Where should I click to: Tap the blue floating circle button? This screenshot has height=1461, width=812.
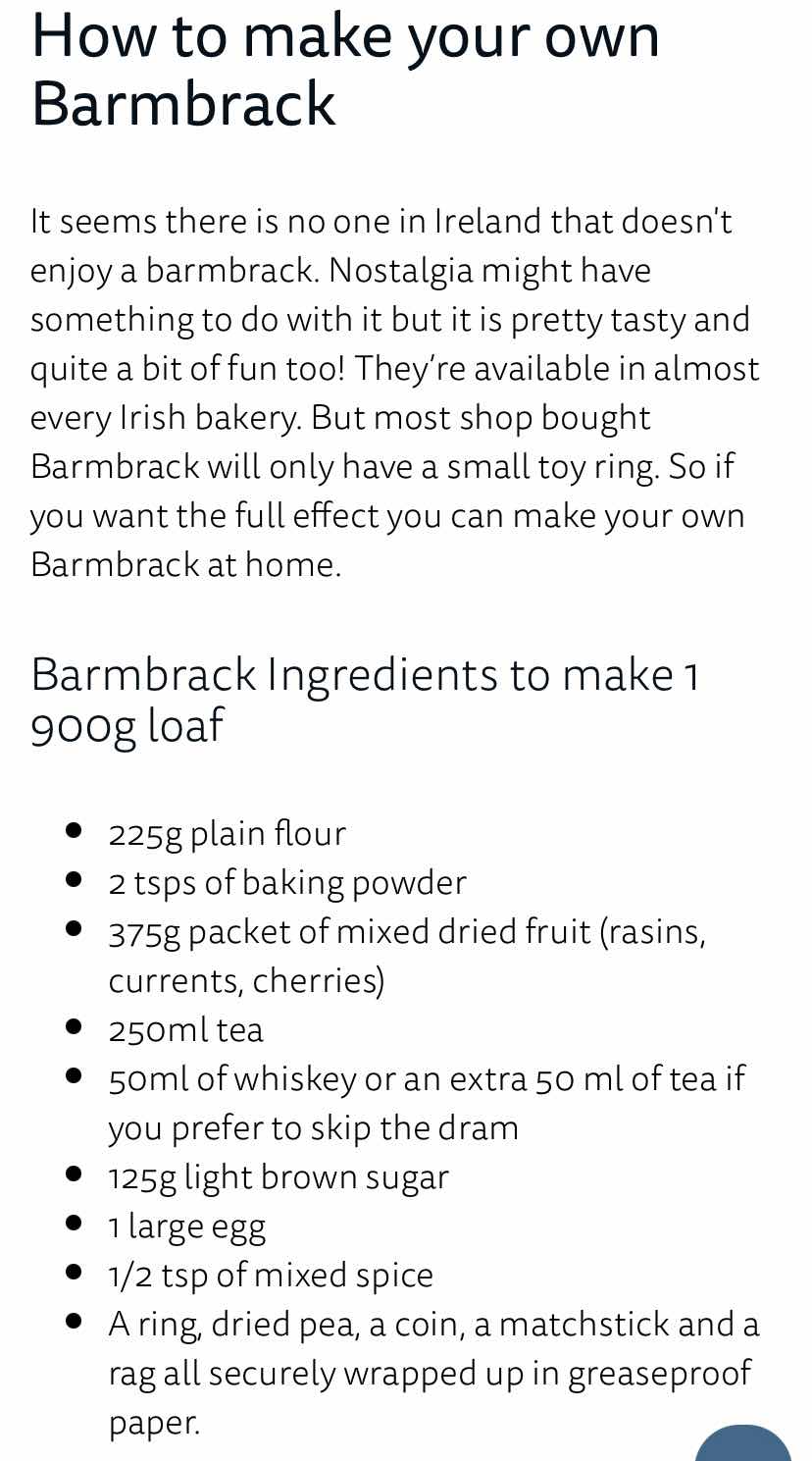[x=743, y=1446]
